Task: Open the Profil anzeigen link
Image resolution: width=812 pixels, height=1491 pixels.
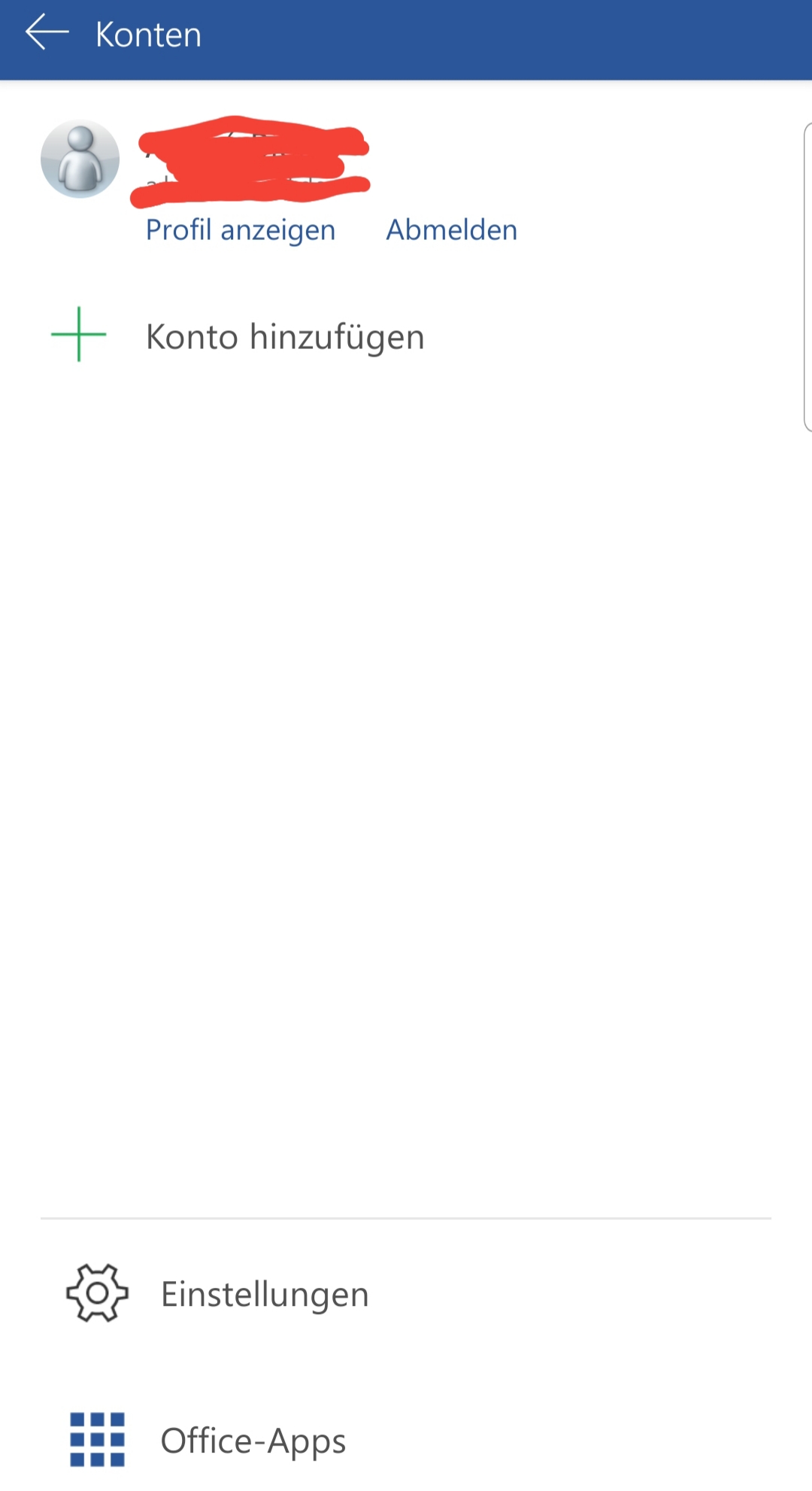Action: [x=241, y=230]
